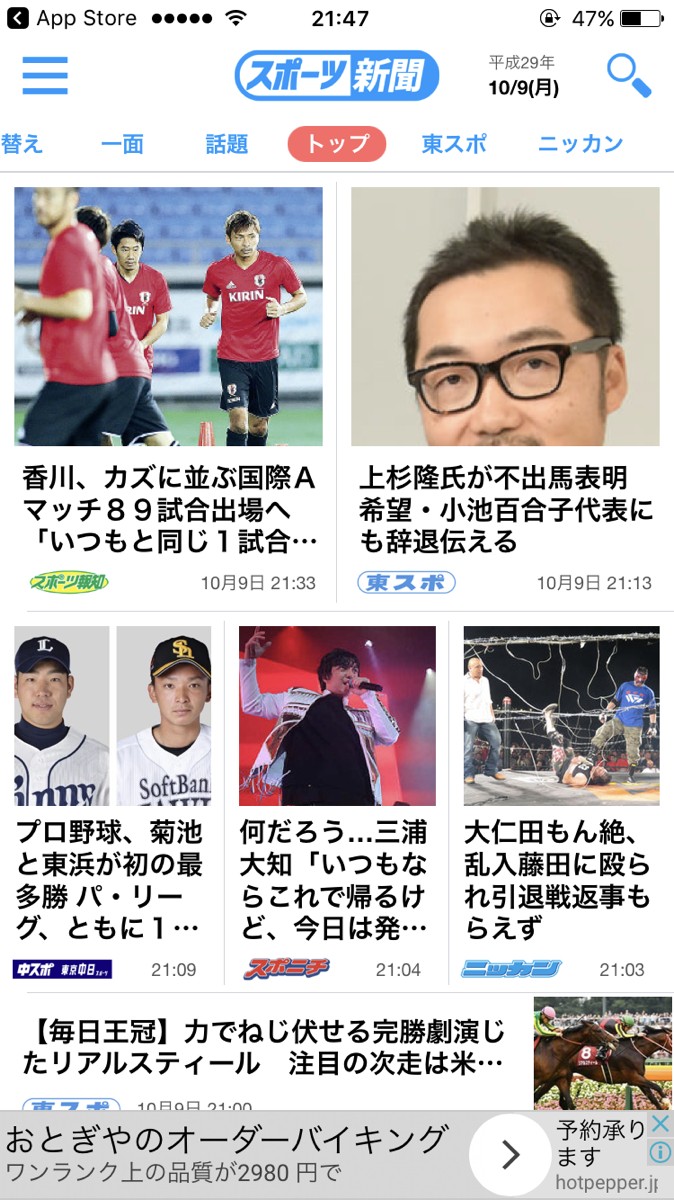Image resolution: width=674 pixels, height=1200 pixels.
Task: Switch to the 東スポ tab
Action: point(454,144)
